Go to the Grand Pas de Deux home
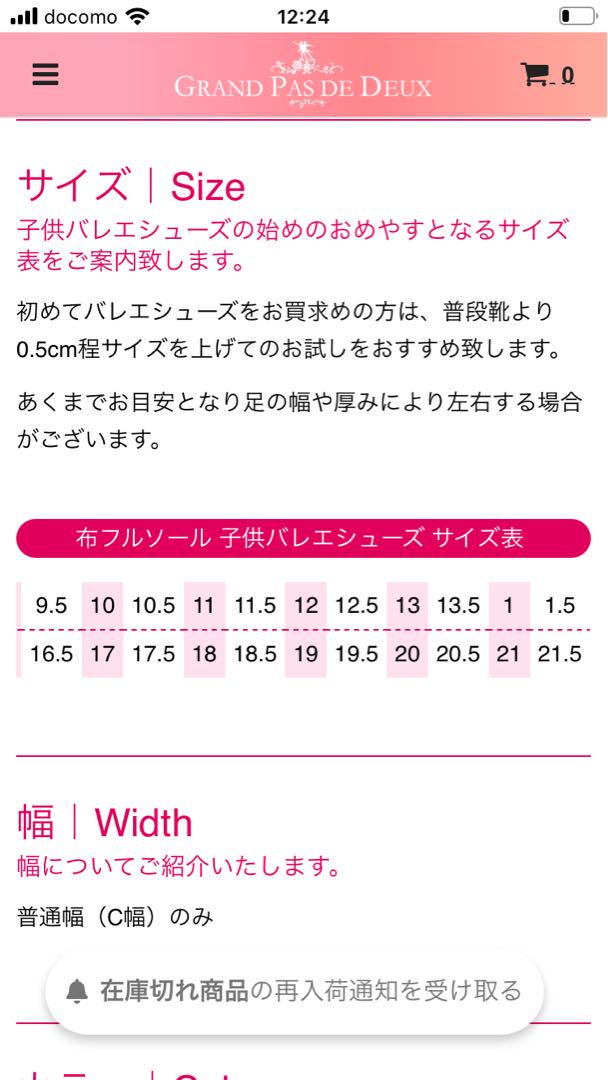The height and width of the screenshot is (1080, 608). [x=303, y=74]
